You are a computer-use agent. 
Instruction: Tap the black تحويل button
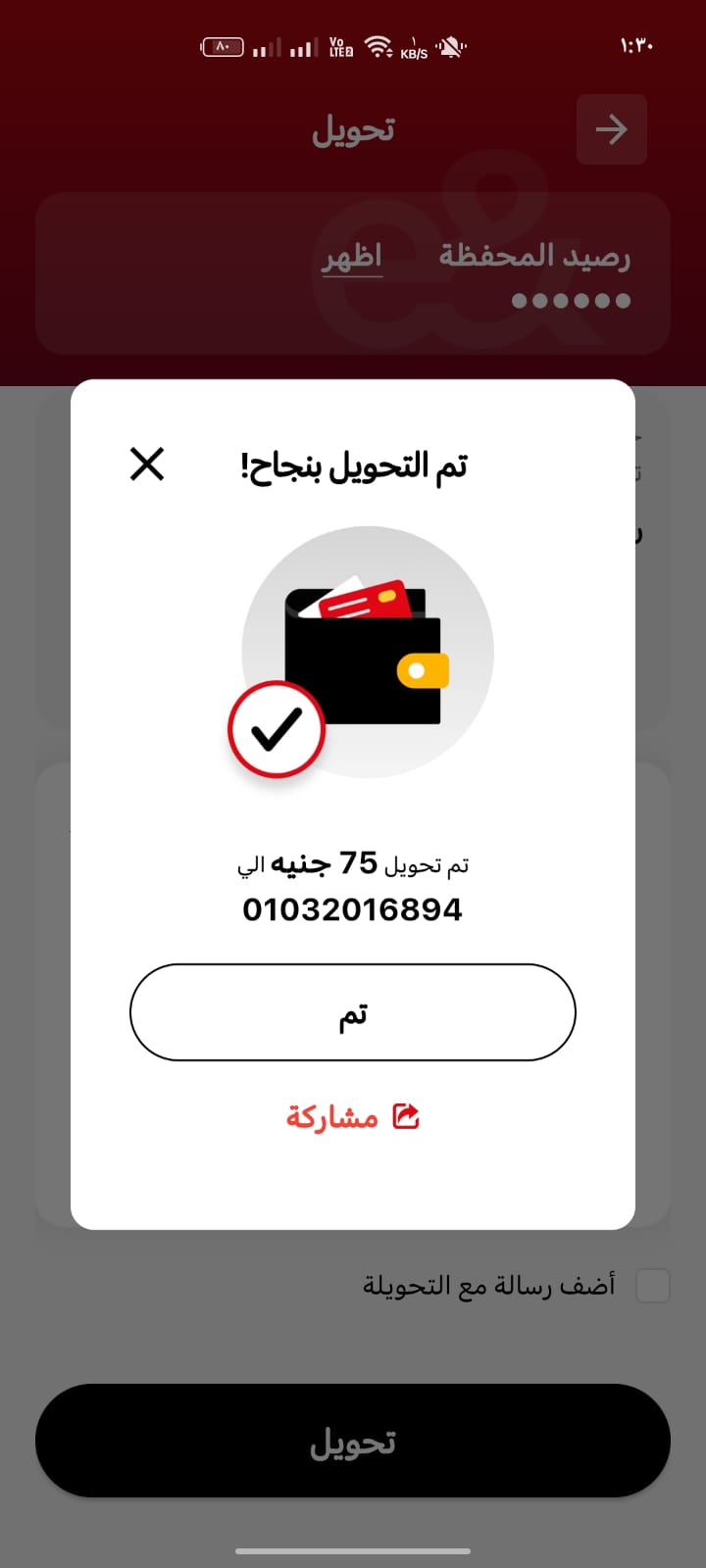(352, 1441)
